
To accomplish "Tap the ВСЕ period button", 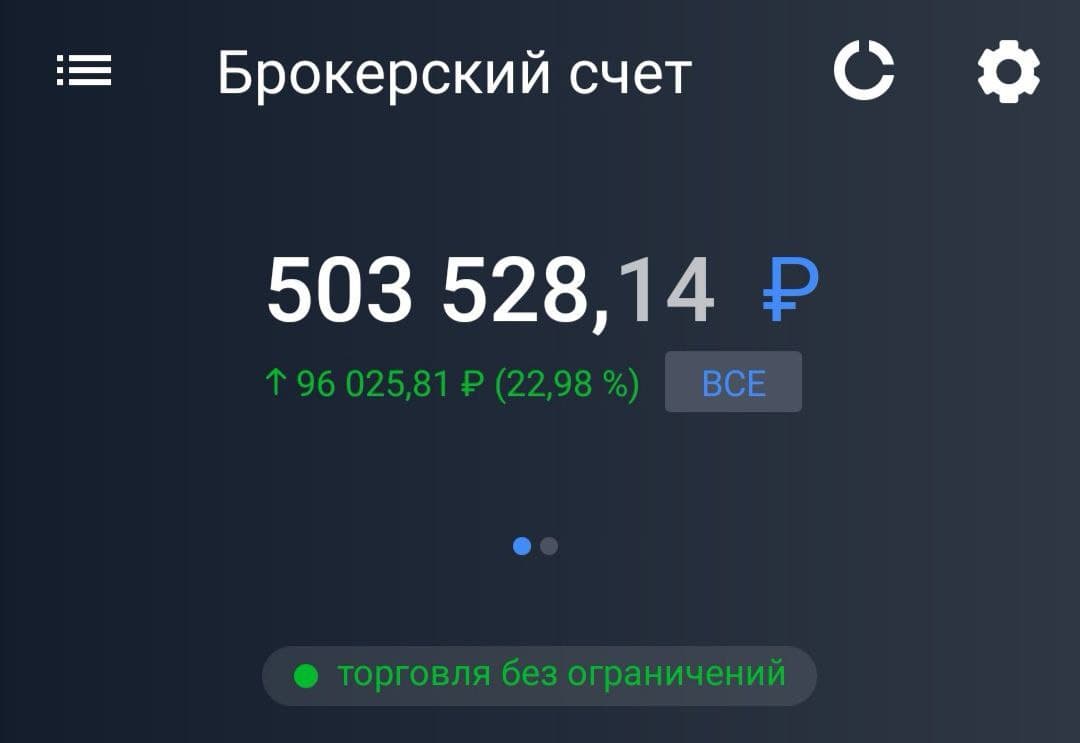I will pyautogui.click(x=733, y=382).
